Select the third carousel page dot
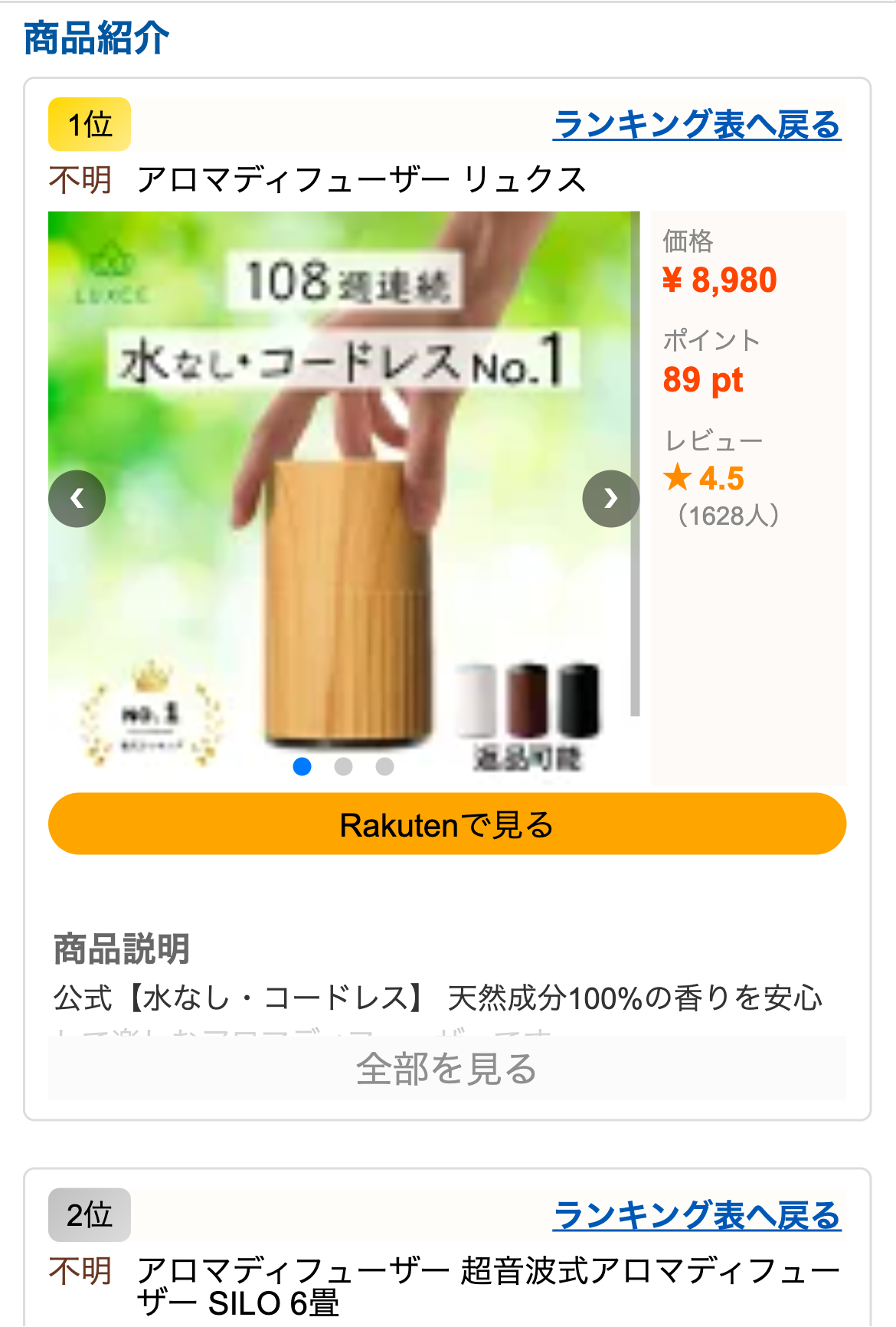Image resolution: width=896 pixels, height=1327 pixels. click(385, 766)
